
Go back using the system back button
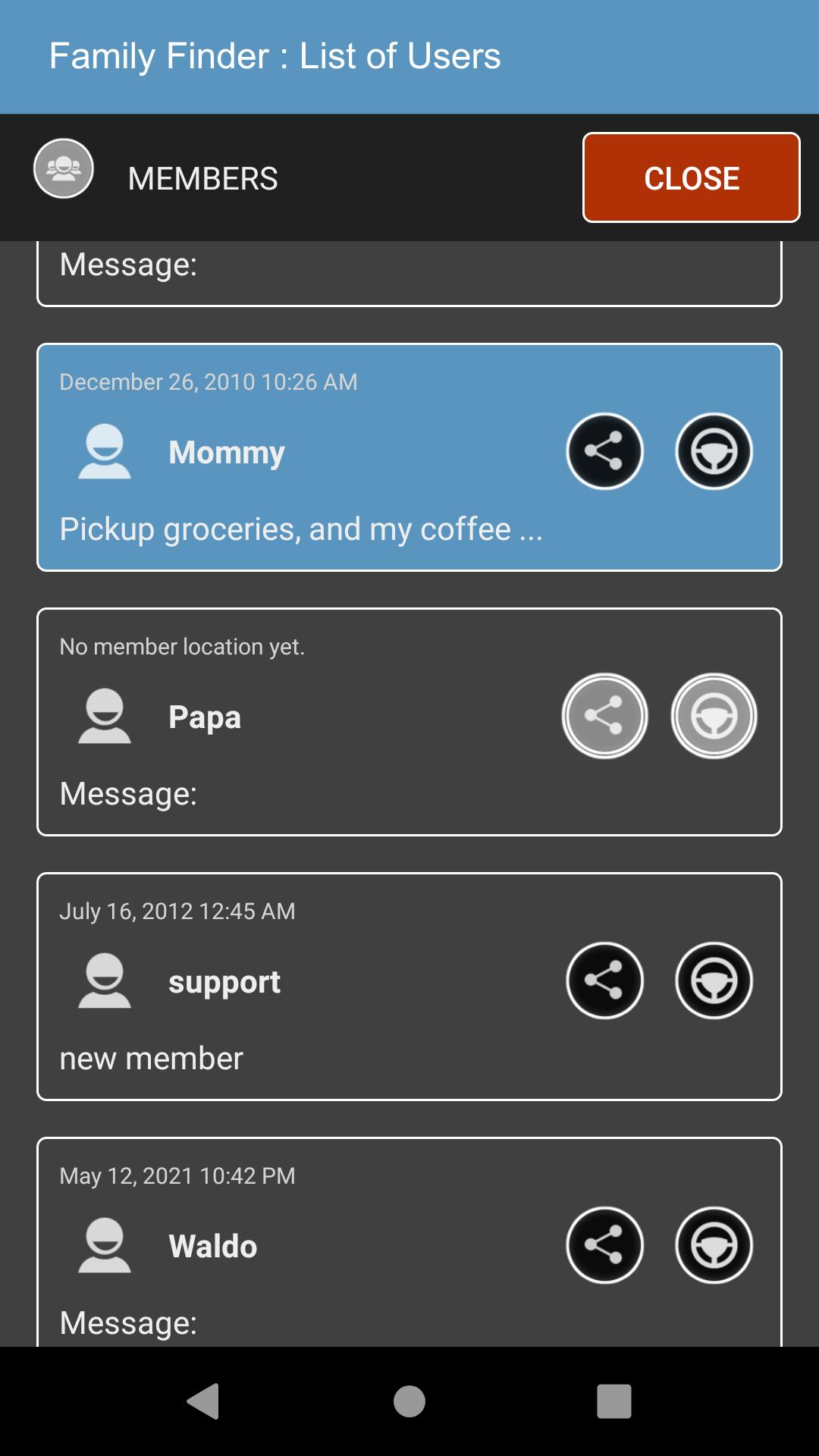(203, 1401)
